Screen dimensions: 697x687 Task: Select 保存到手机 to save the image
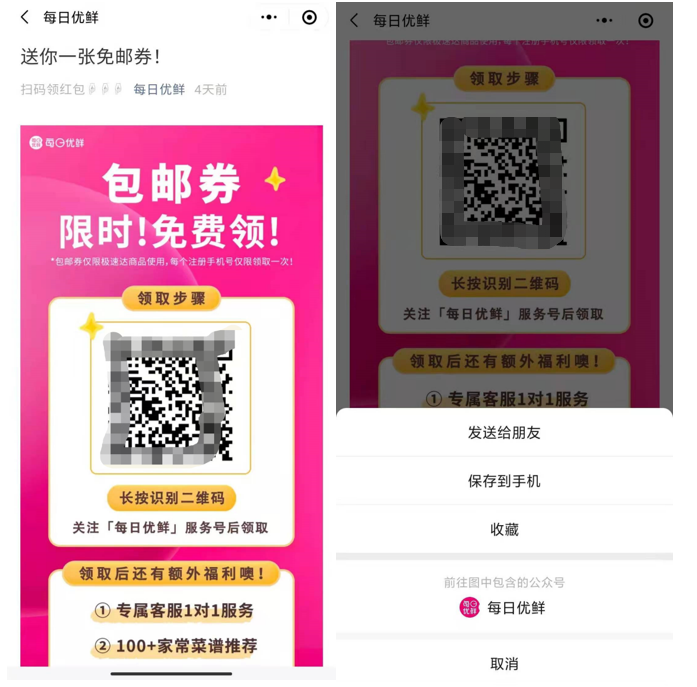[504, 481]
